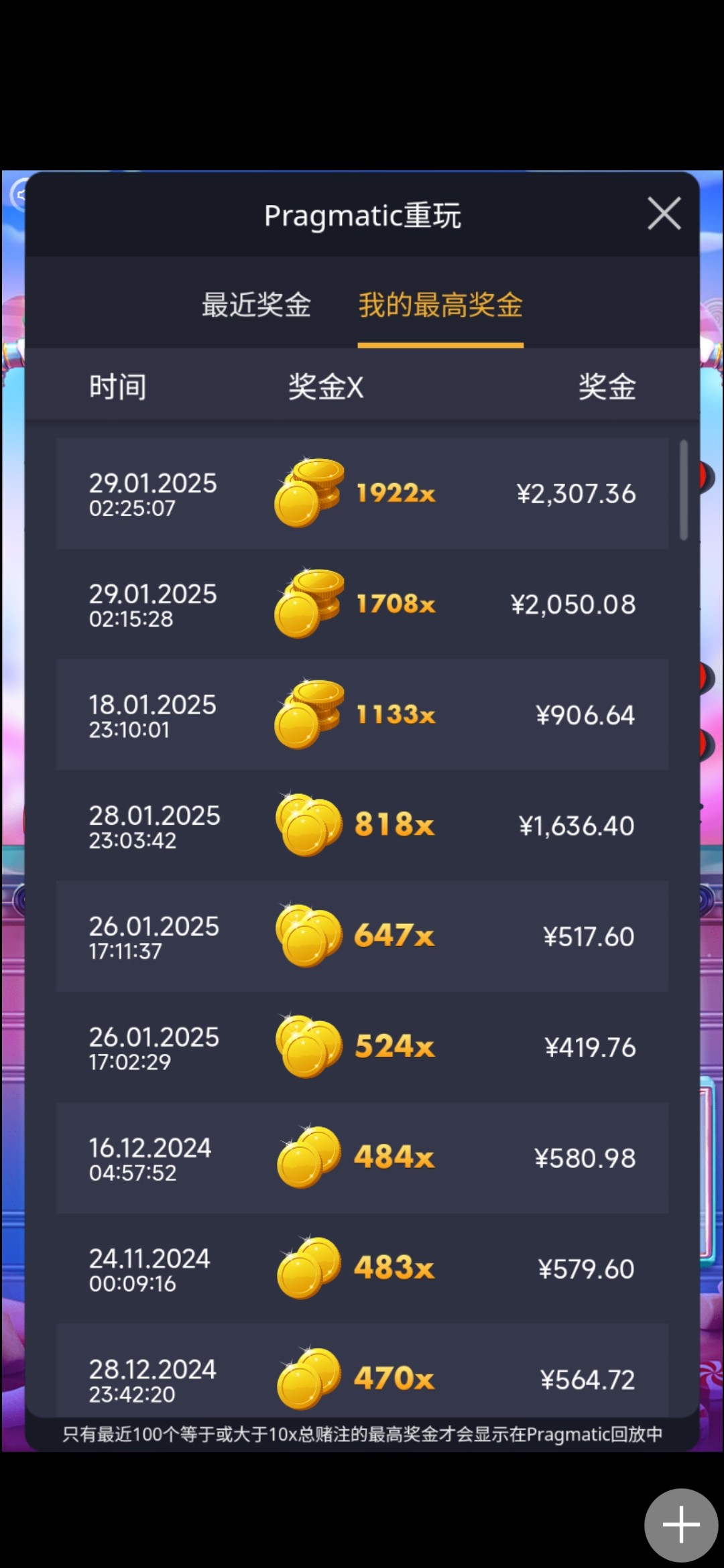Tap the floating plus button
724x1568 pixels.
coord(681,1525)
